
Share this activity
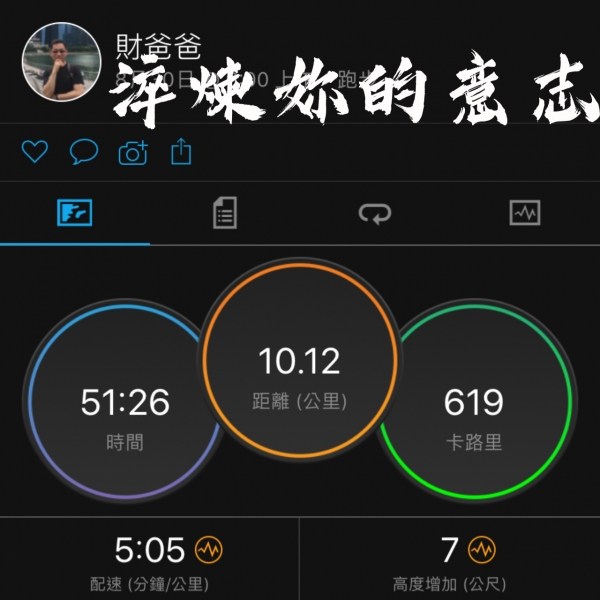[x=181, y=153]
